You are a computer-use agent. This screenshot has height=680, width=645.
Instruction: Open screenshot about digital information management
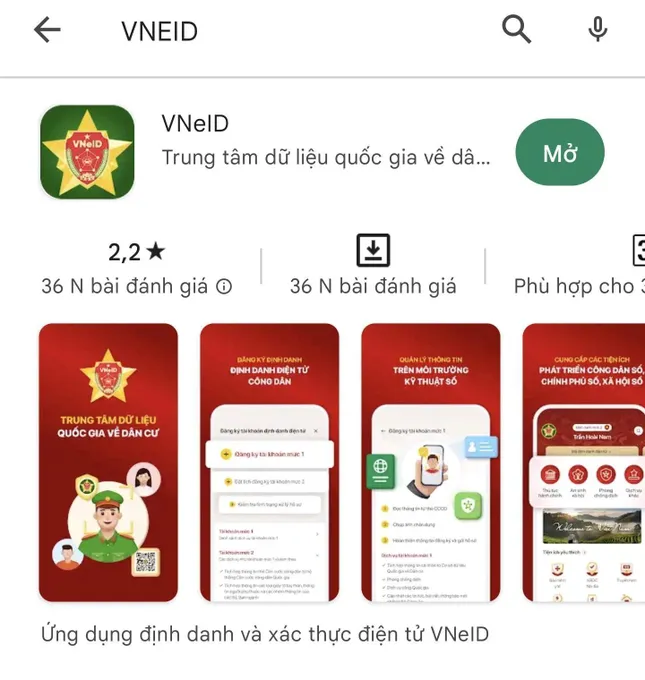(430, 463)
